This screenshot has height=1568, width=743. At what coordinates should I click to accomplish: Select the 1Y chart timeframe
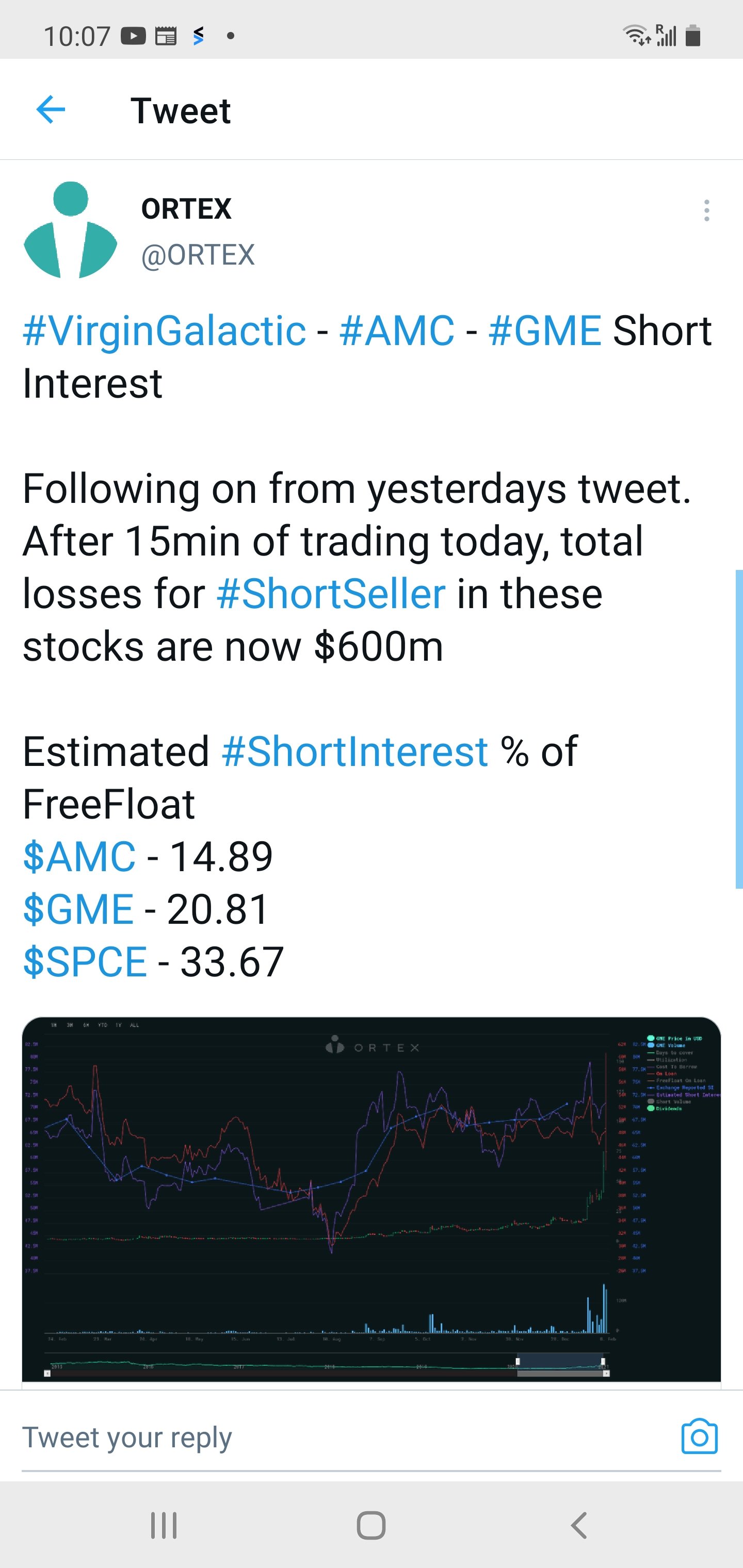[118, 1025]
